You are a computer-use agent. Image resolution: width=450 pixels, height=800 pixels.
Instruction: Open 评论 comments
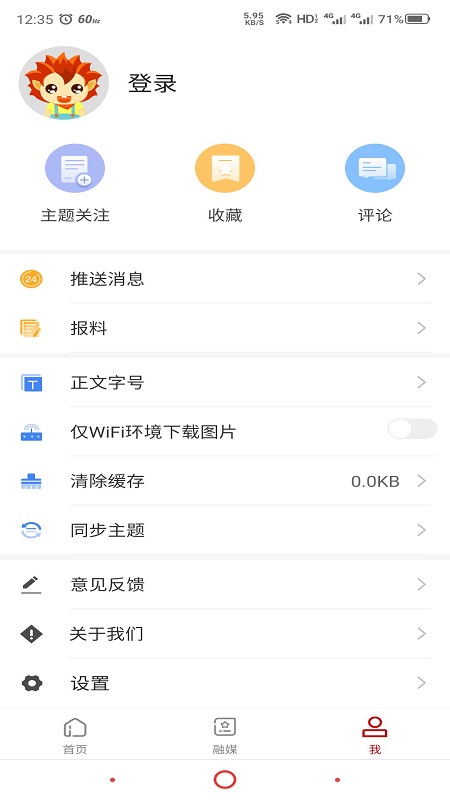(x=375, y=183)
